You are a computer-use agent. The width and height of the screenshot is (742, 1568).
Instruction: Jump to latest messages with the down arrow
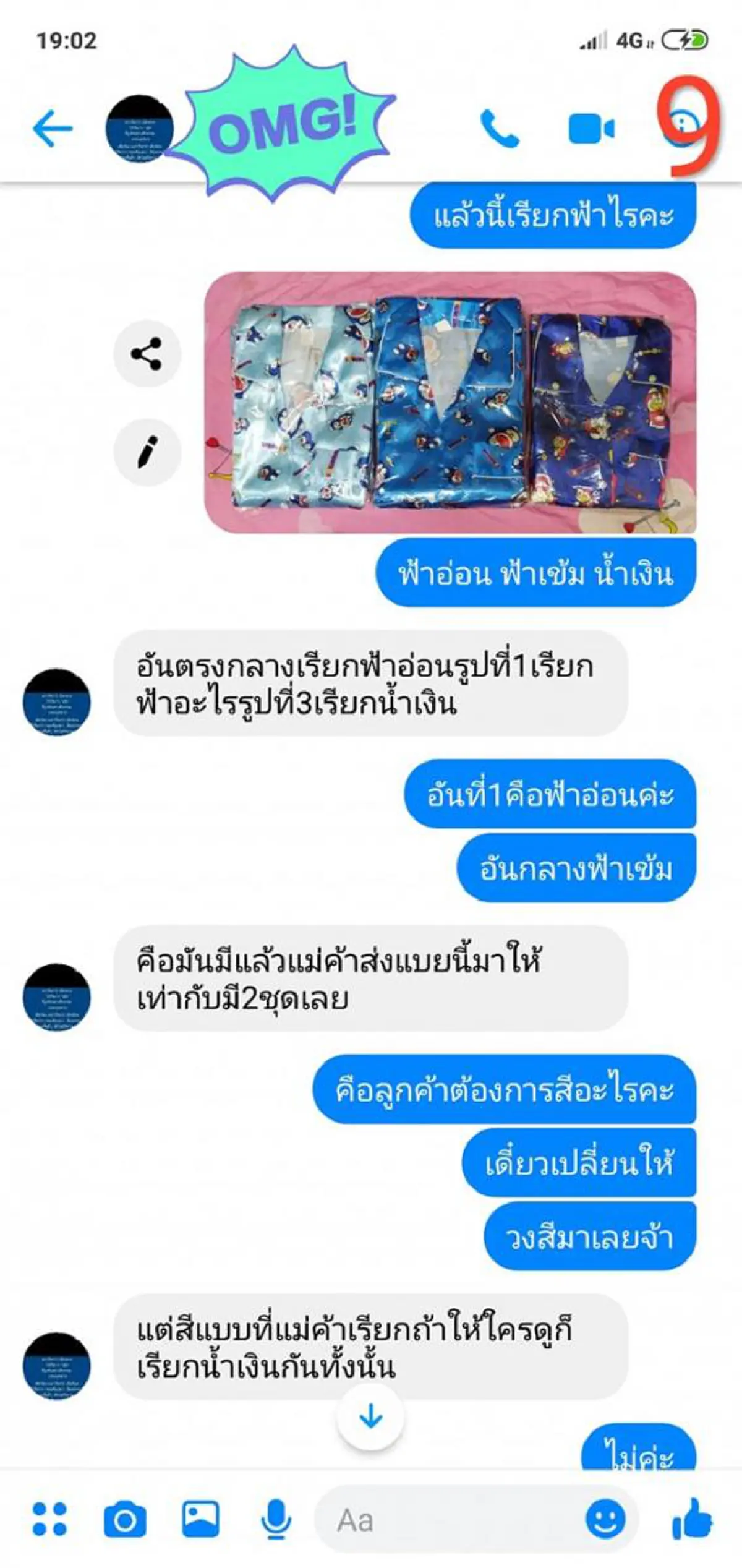click(x=370, y=1416)
